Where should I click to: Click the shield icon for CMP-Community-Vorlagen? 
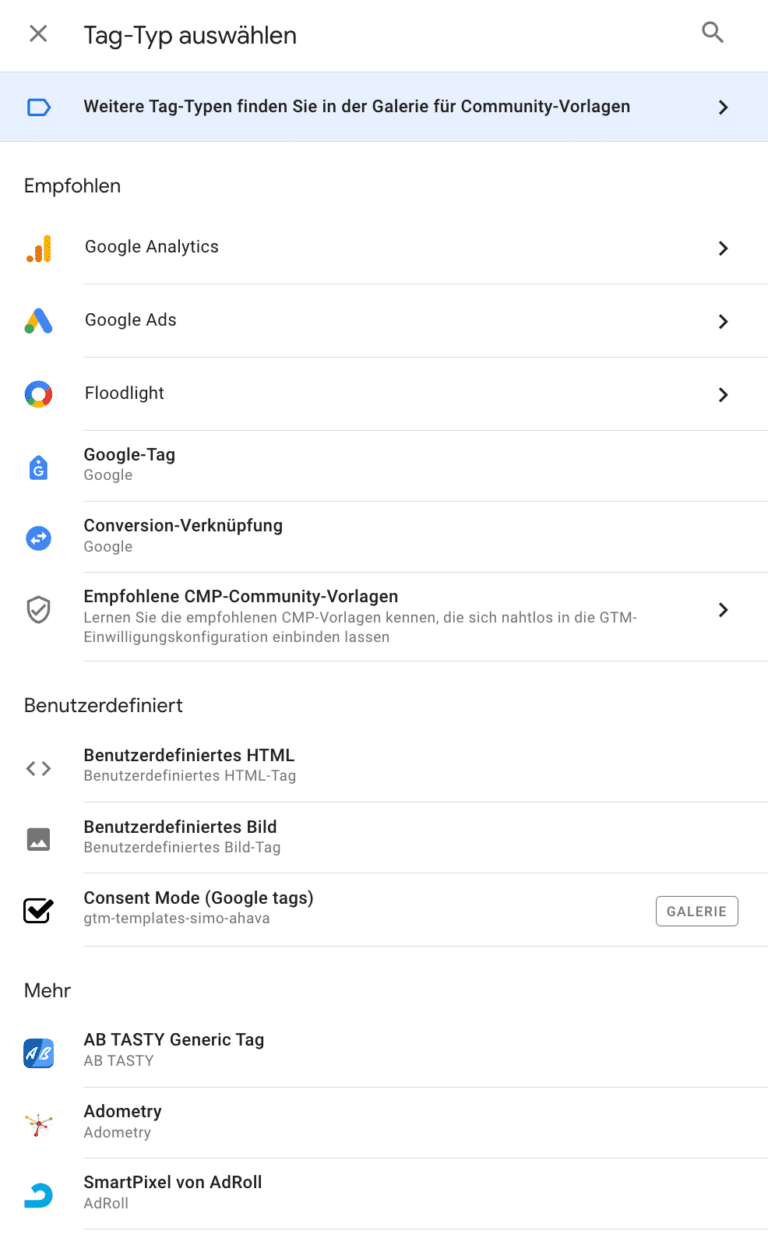(x=38, y=609)
